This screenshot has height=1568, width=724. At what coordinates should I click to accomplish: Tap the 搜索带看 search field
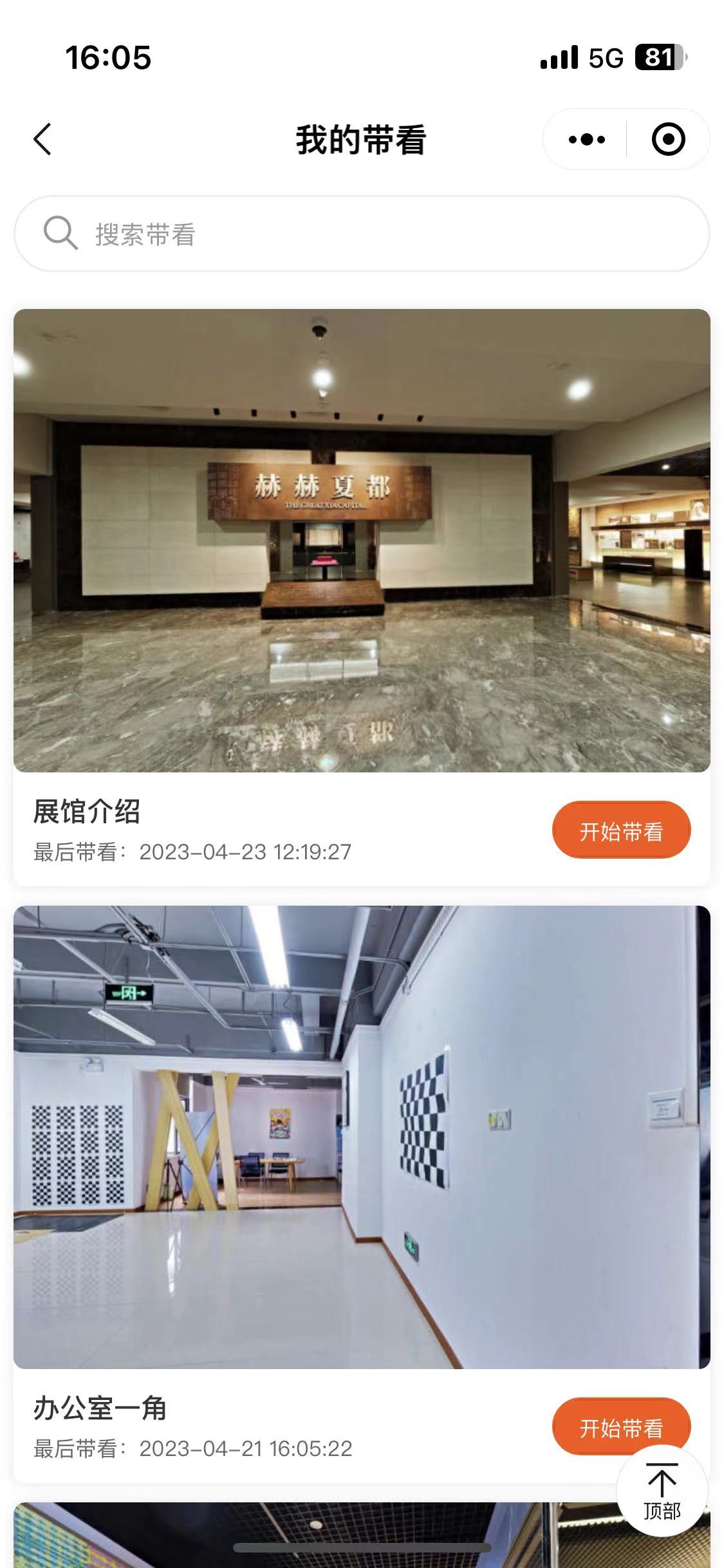click(362, 234)
